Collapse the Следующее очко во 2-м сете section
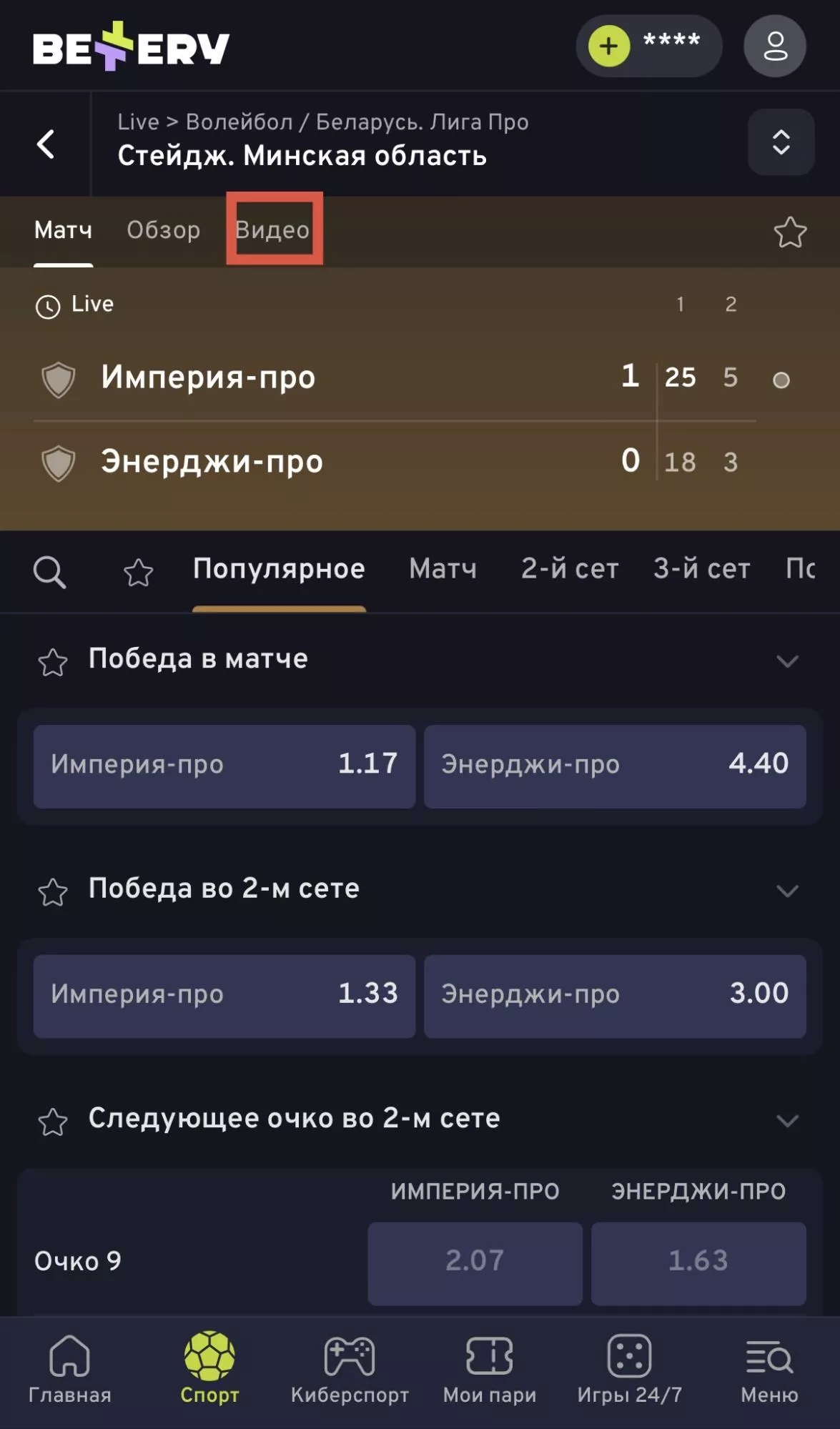 pyautogui.click(x=787, y=1121)
